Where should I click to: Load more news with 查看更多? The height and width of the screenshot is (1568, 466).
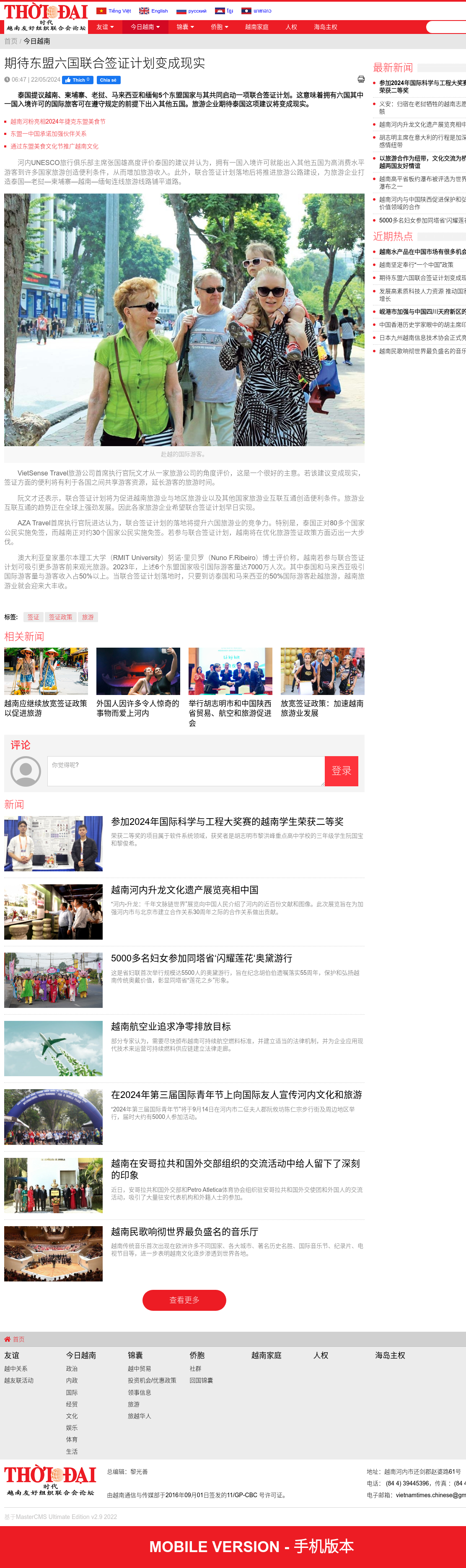tap(184, 1299)
